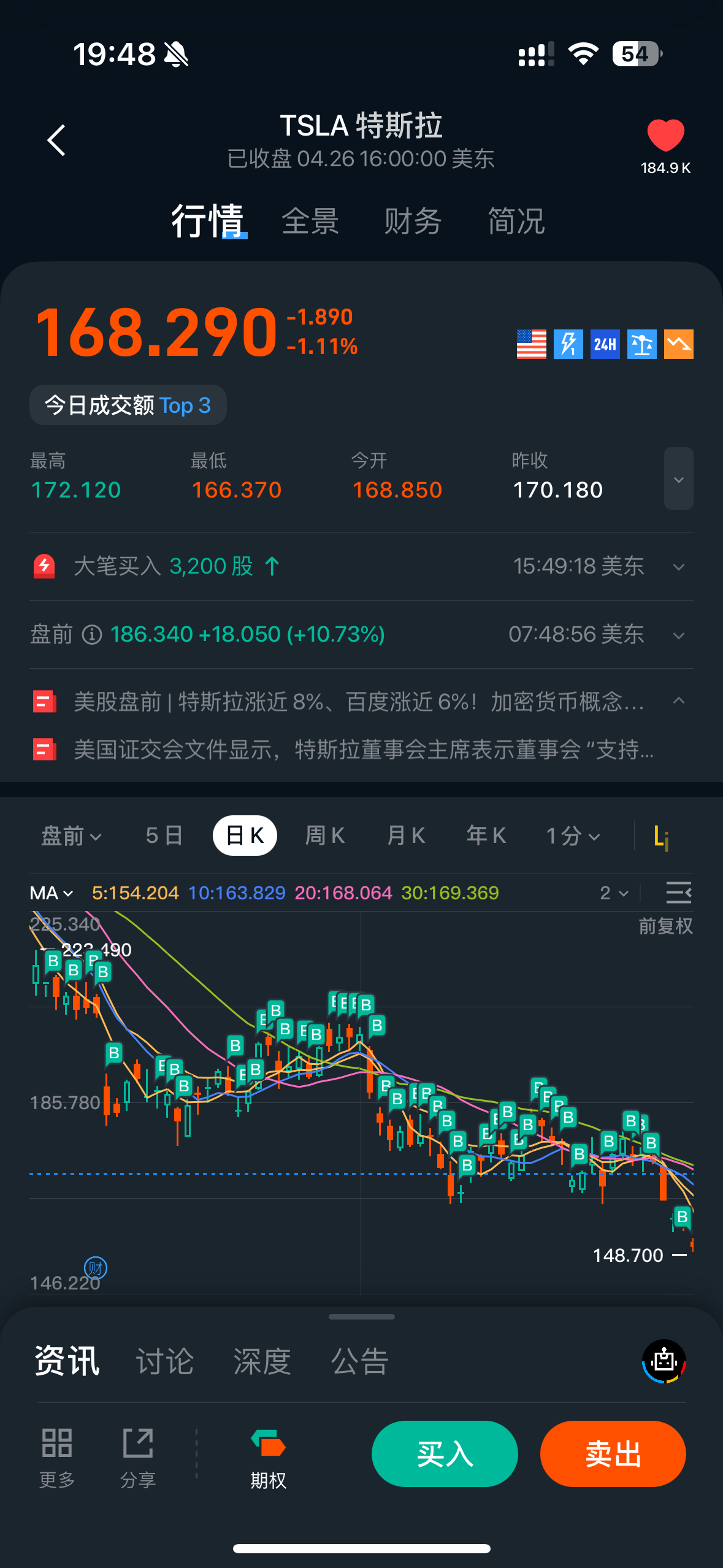
Task: Open the 1分 interval dropdown
Action: click(x=573, y=836)
